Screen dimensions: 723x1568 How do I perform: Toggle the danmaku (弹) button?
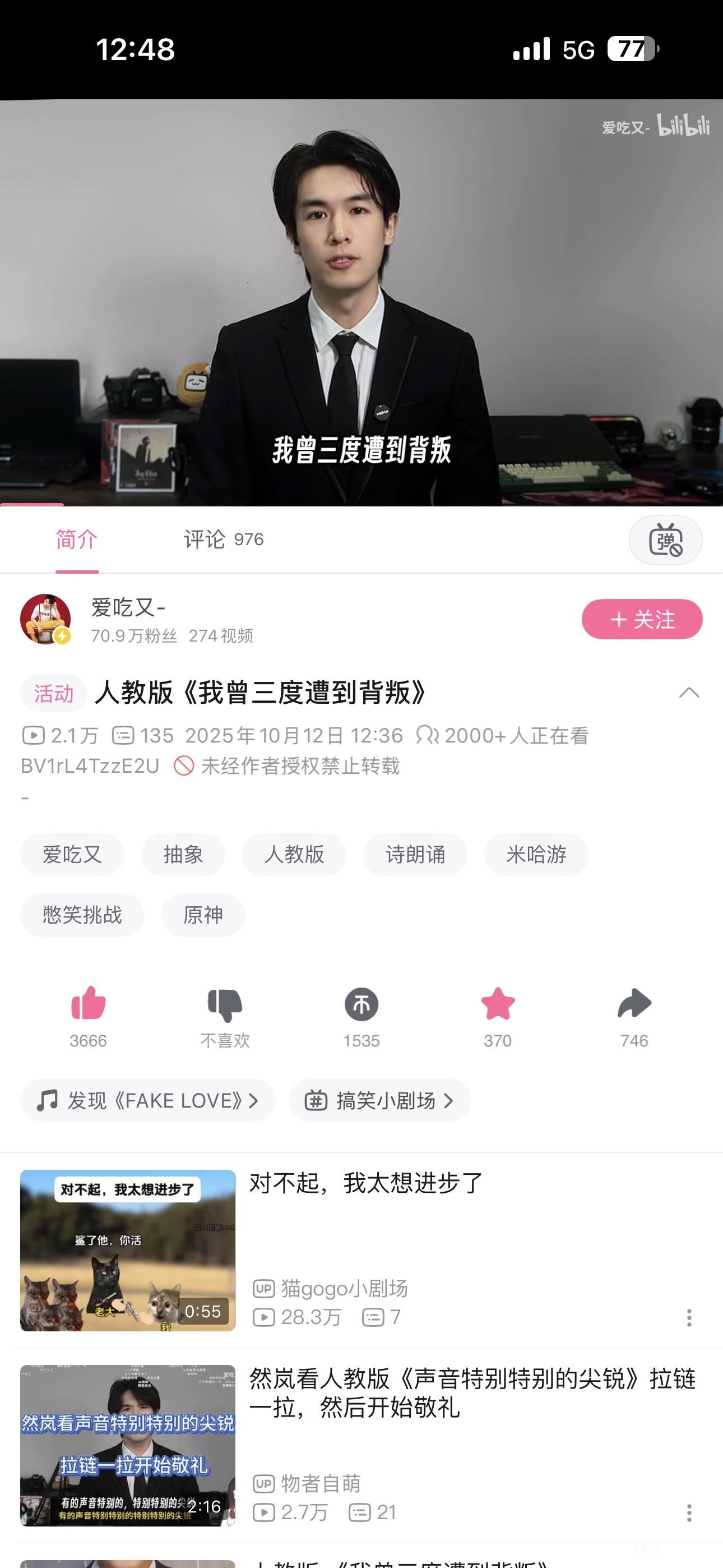(665, 540)
